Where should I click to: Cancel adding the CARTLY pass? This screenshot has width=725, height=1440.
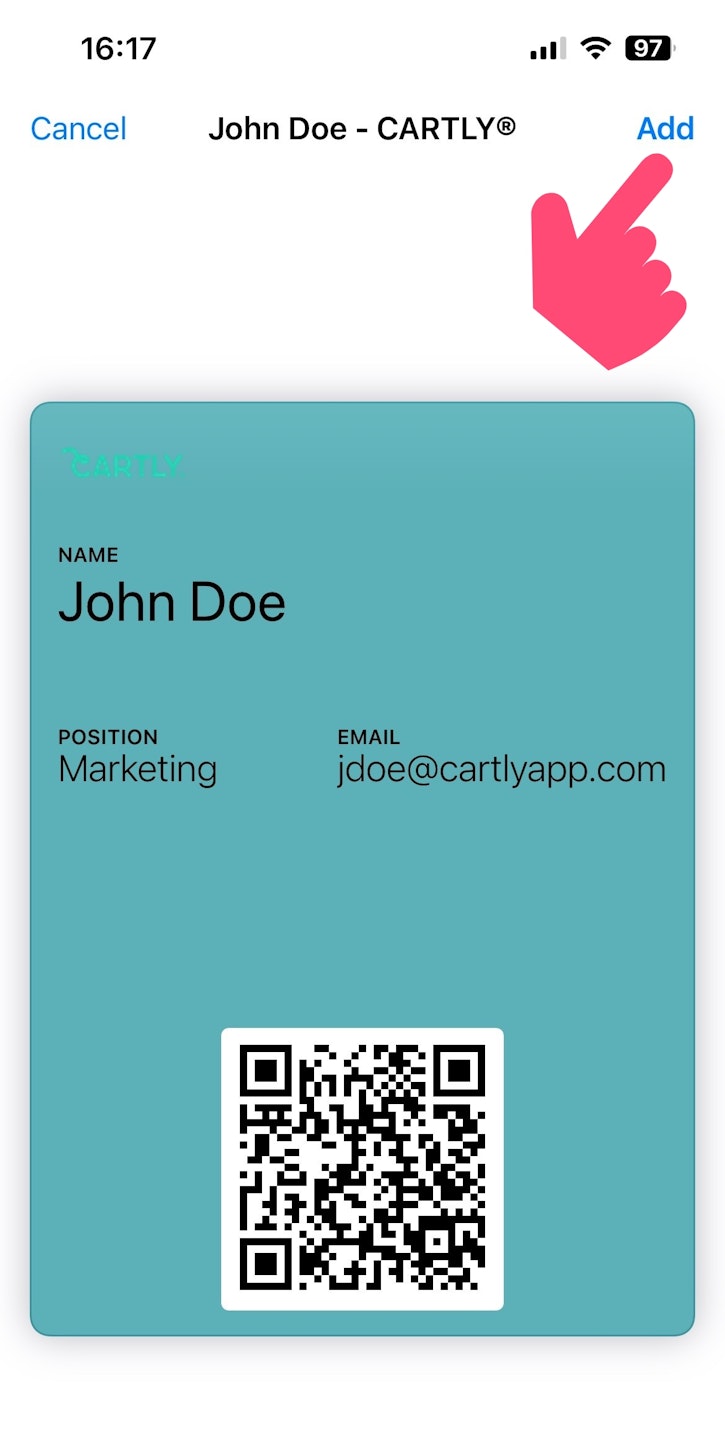78,129
